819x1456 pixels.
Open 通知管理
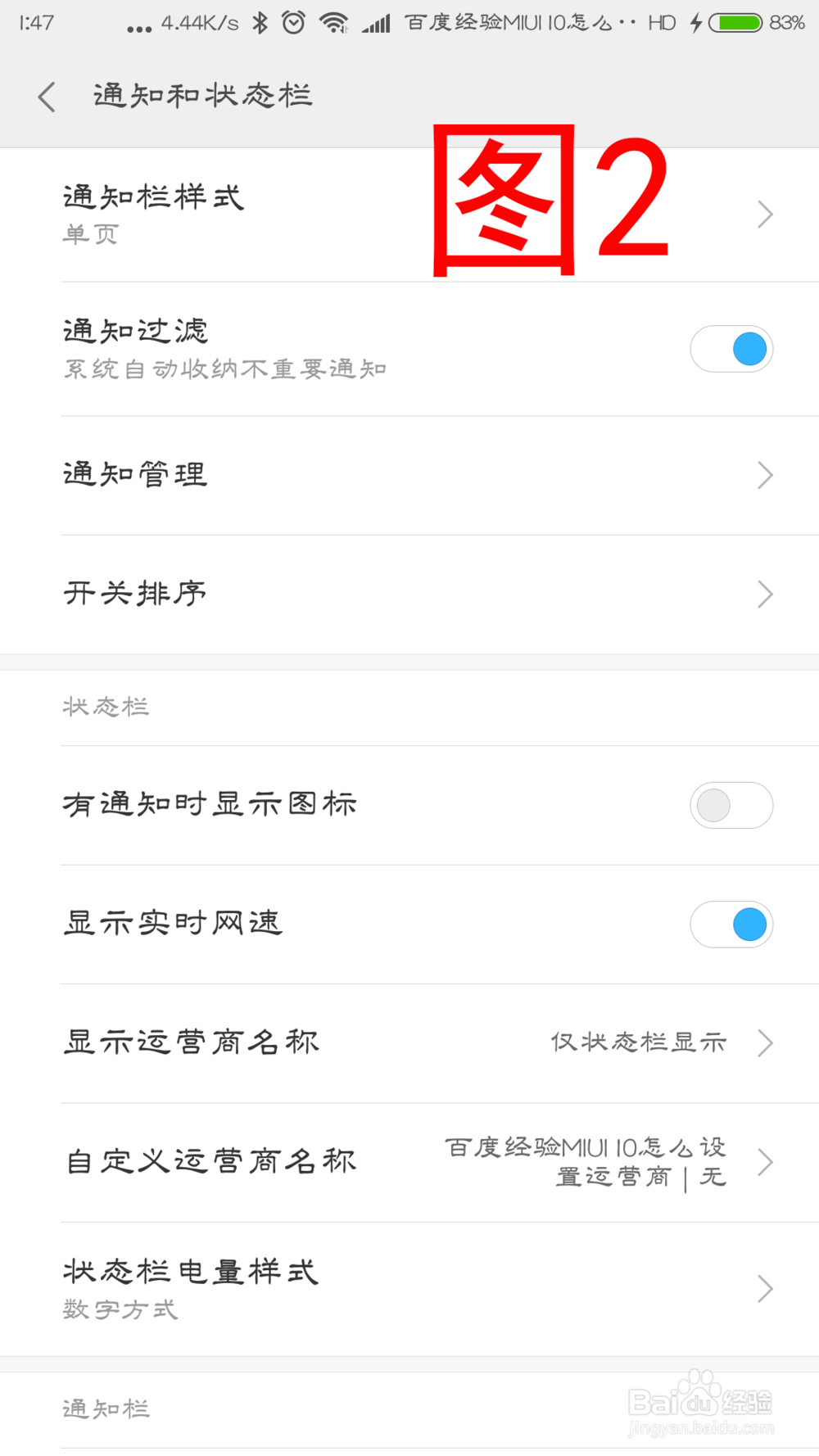[x=409, y=475]
